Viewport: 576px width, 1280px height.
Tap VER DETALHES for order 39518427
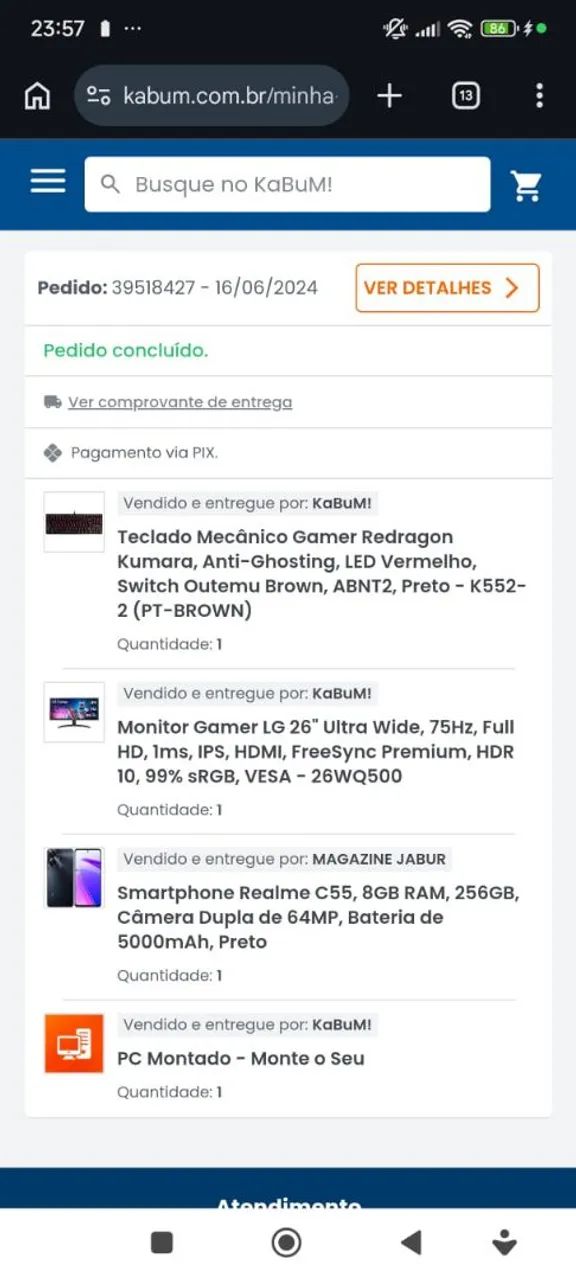pos(447,288)
